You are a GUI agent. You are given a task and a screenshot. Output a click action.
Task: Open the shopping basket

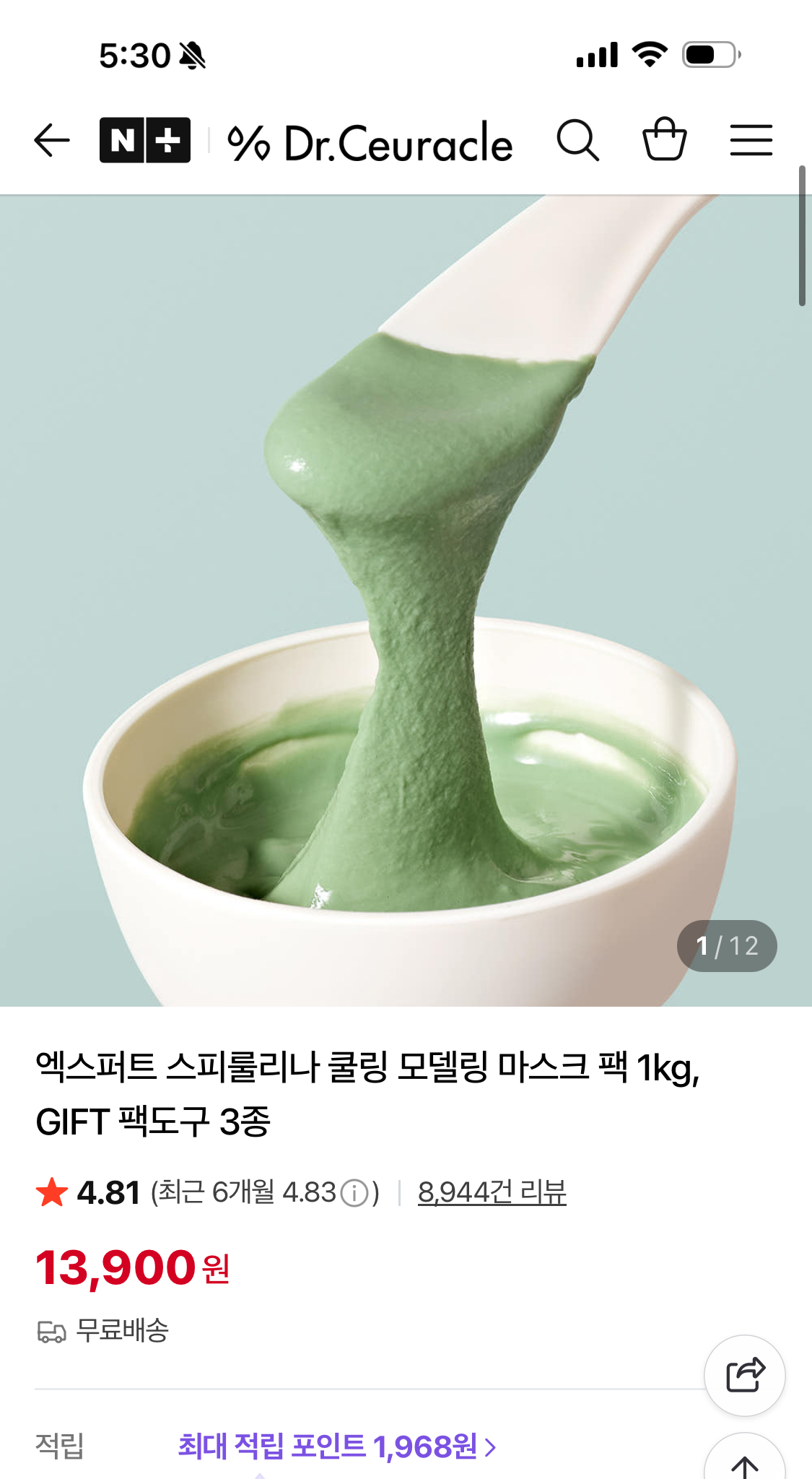[664, 139]
